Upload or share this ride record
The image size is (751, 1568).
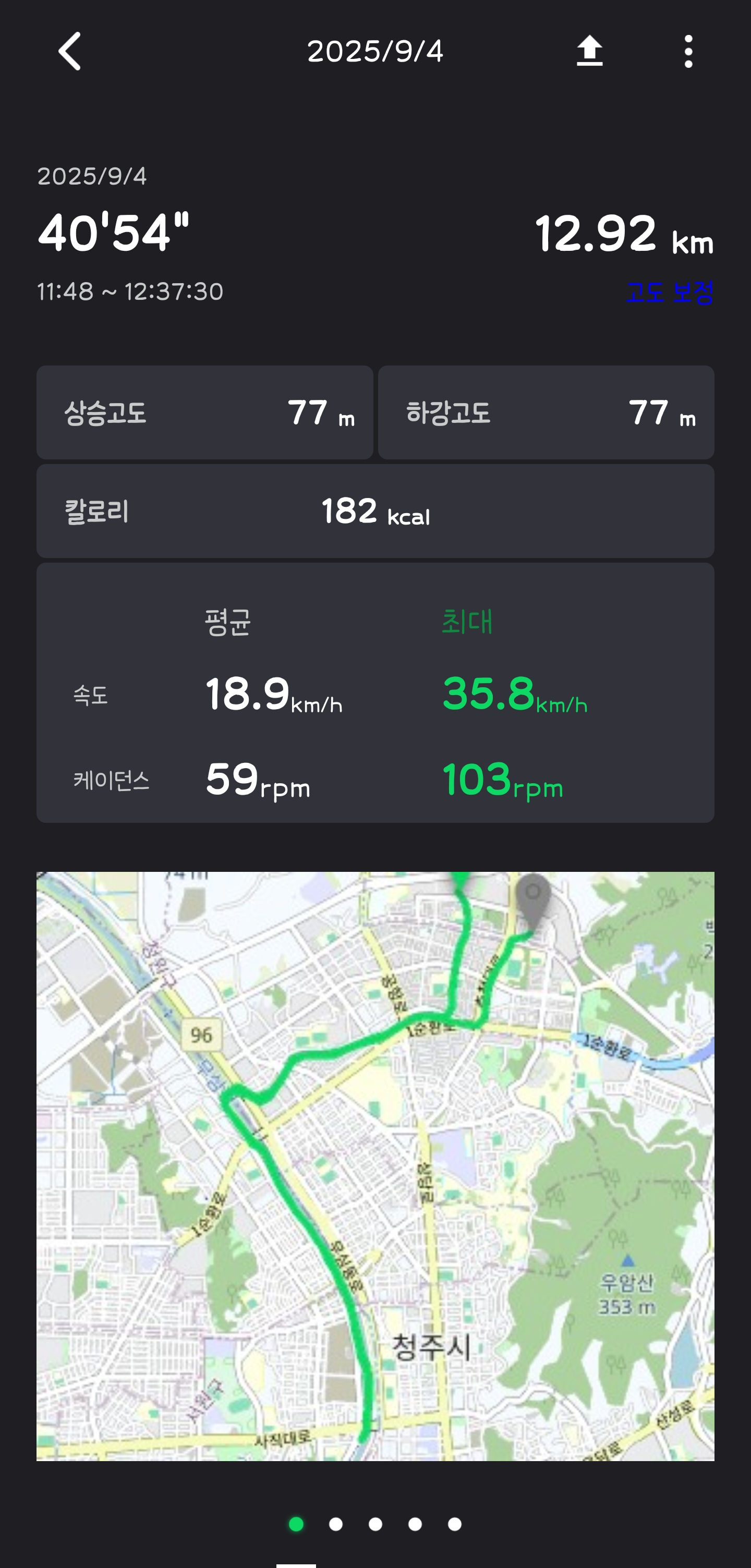pyautogui.click(x=589, y=51)
